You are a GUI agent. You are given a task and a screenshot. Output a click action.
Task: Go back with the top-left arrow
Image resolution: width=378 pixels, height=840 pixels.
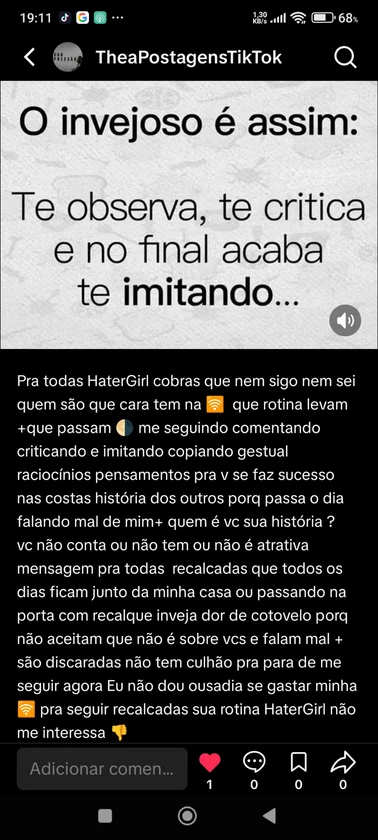[x=29, y=57]
